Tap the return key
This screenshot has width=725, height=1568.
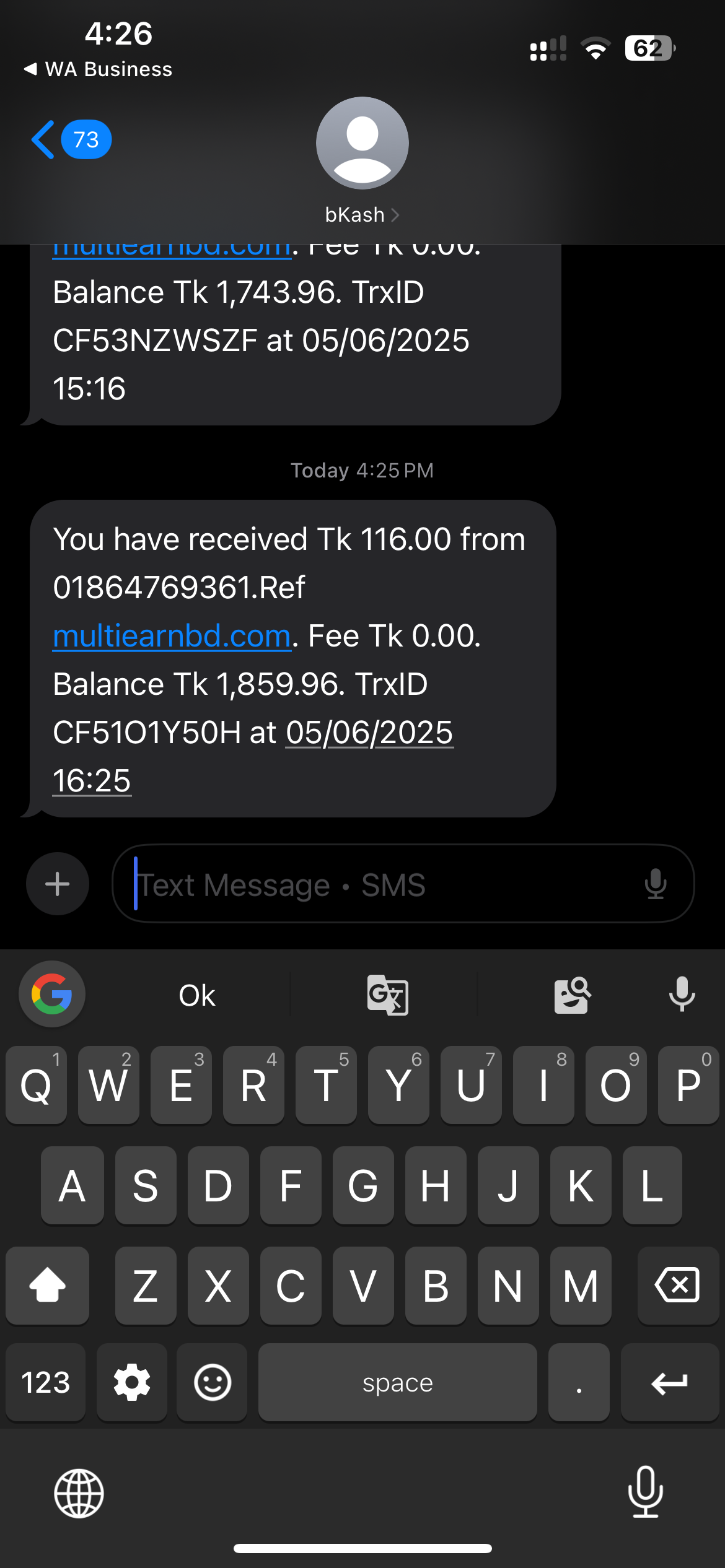point(670,1382)
